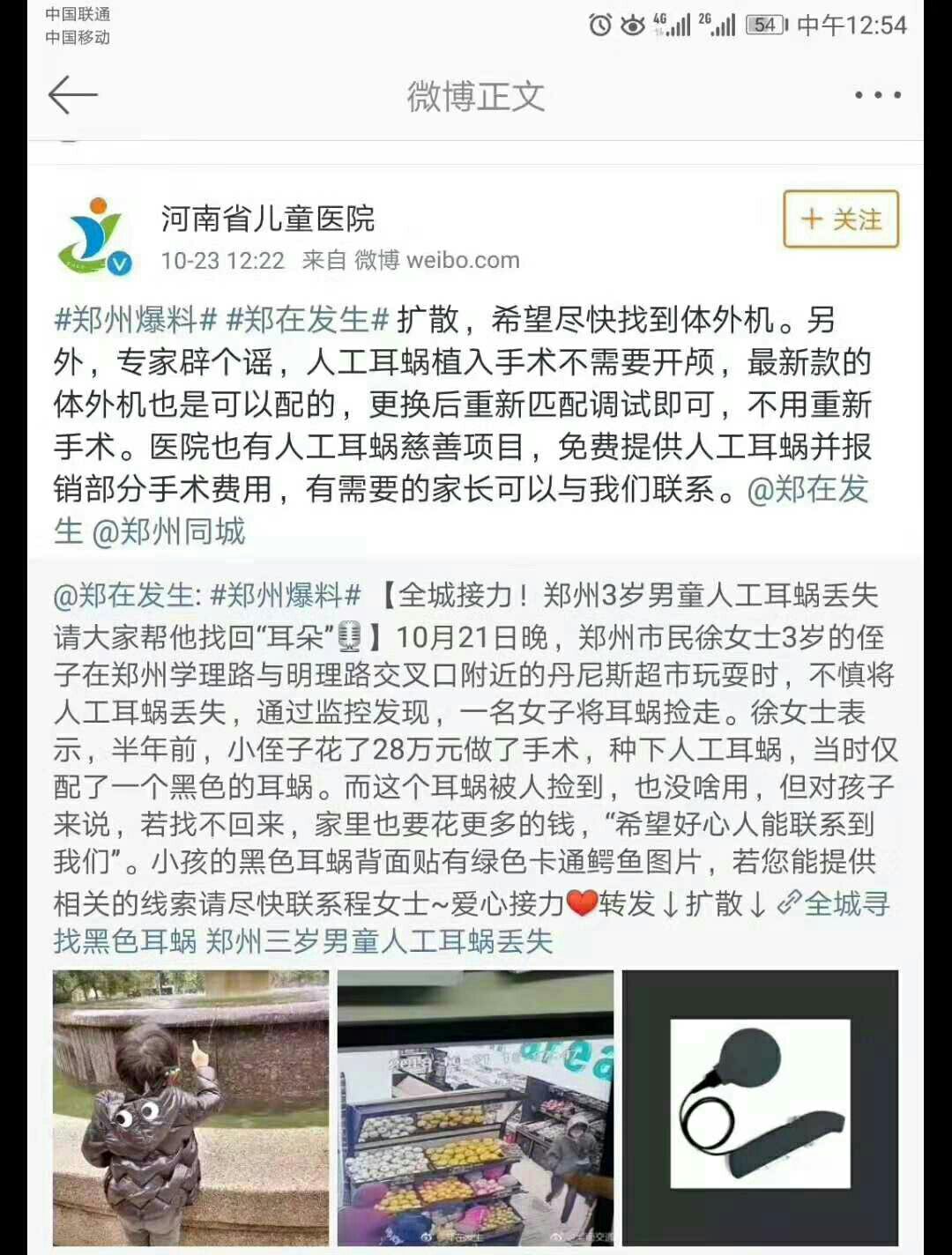Go back using the back arrow
The width and height of the screenshot is (952, 1255).
pyautogui.click(x=72, y=95)
